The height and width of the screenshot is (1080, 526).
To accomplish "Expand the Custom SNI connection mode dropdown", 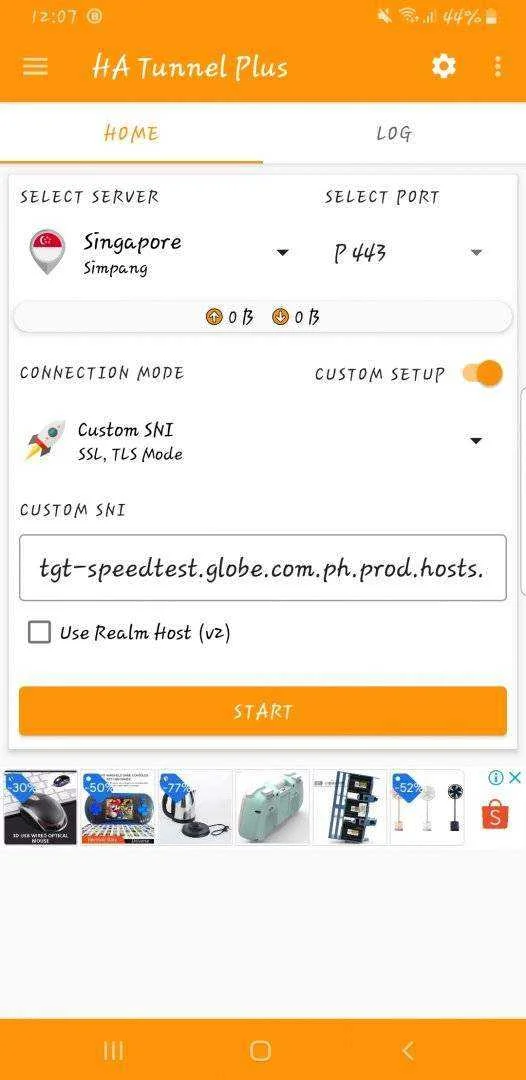I will (x=255, y=441).
